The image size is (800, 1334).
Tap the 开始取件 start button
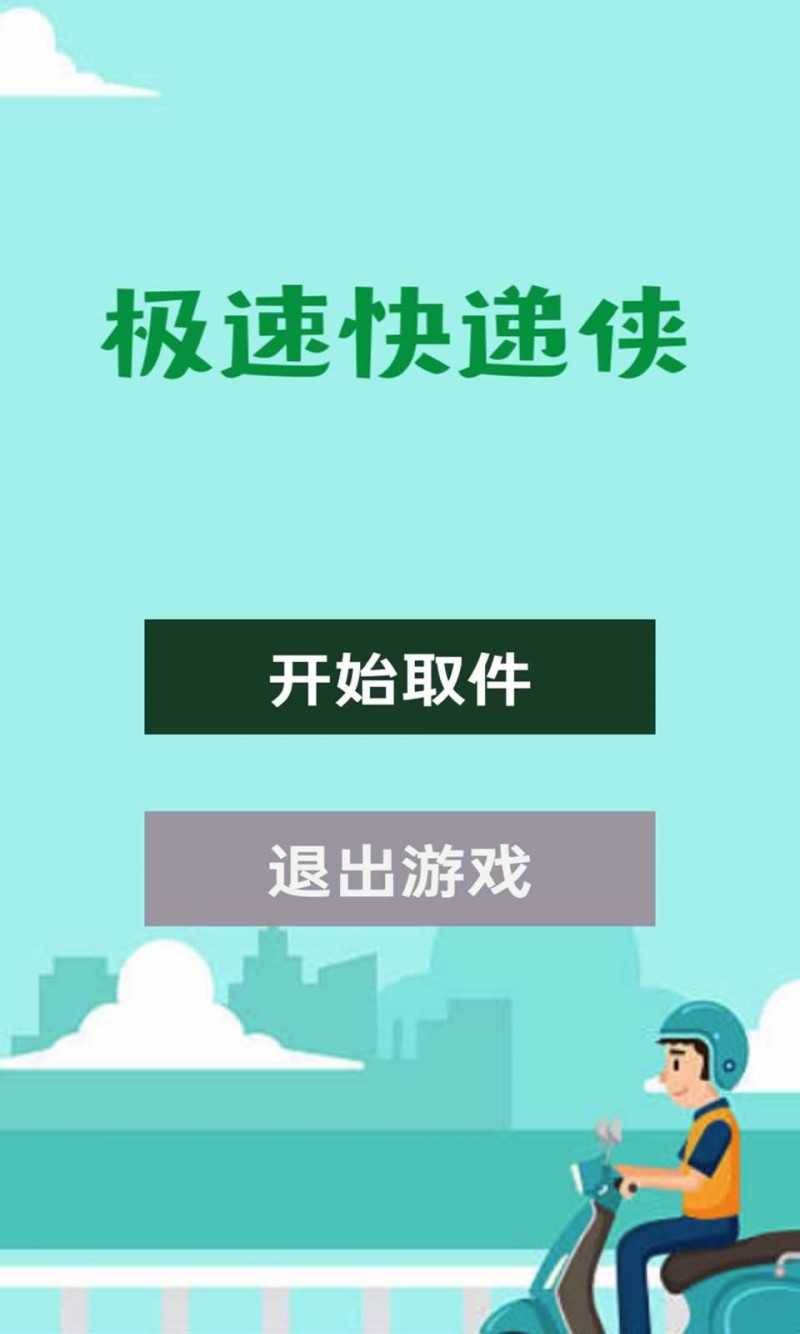[399, 677]
